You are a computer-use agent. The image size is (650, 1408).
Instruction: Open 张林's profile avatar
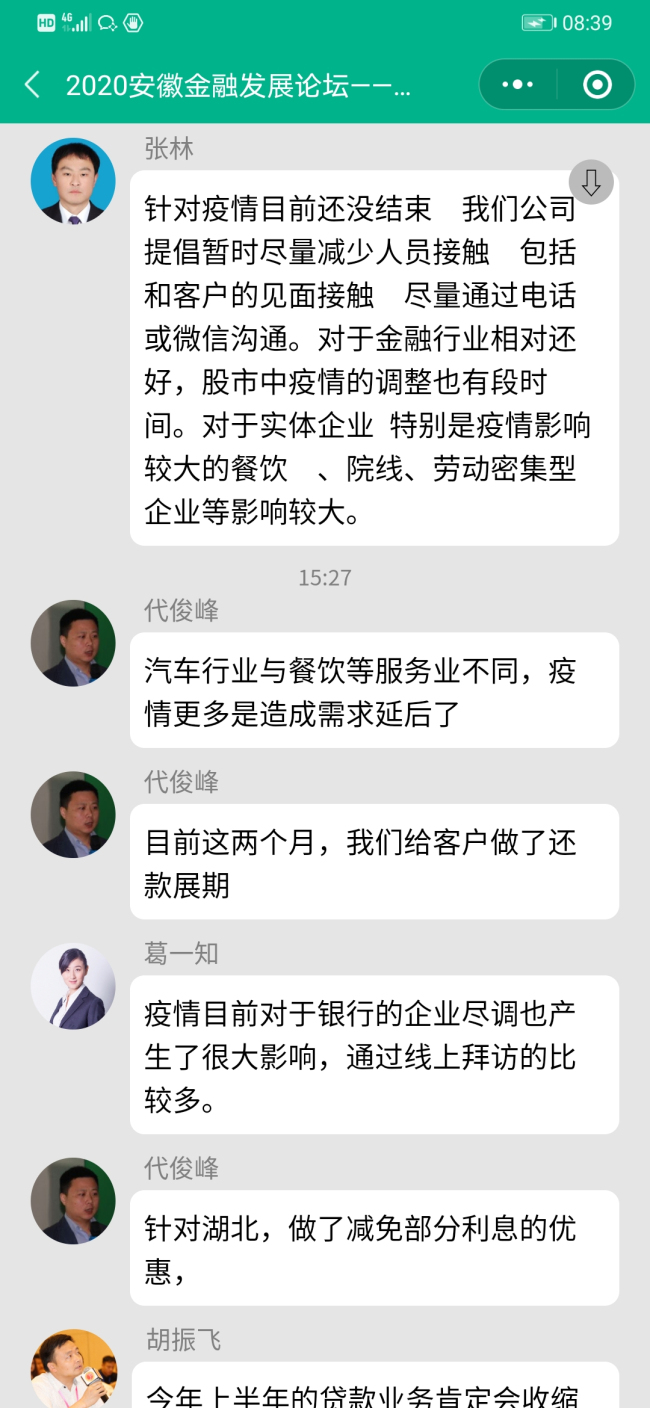coord(73,181)
